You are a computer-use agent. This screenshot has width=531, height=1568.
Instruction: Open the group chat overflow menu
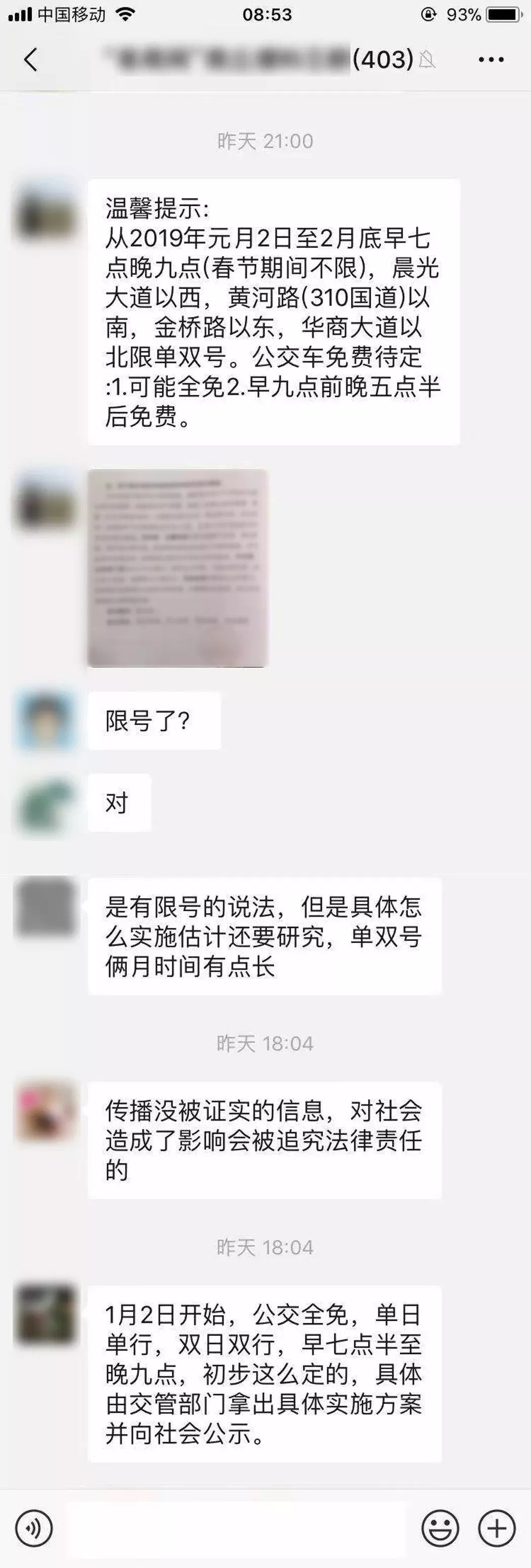pos(491,60)
